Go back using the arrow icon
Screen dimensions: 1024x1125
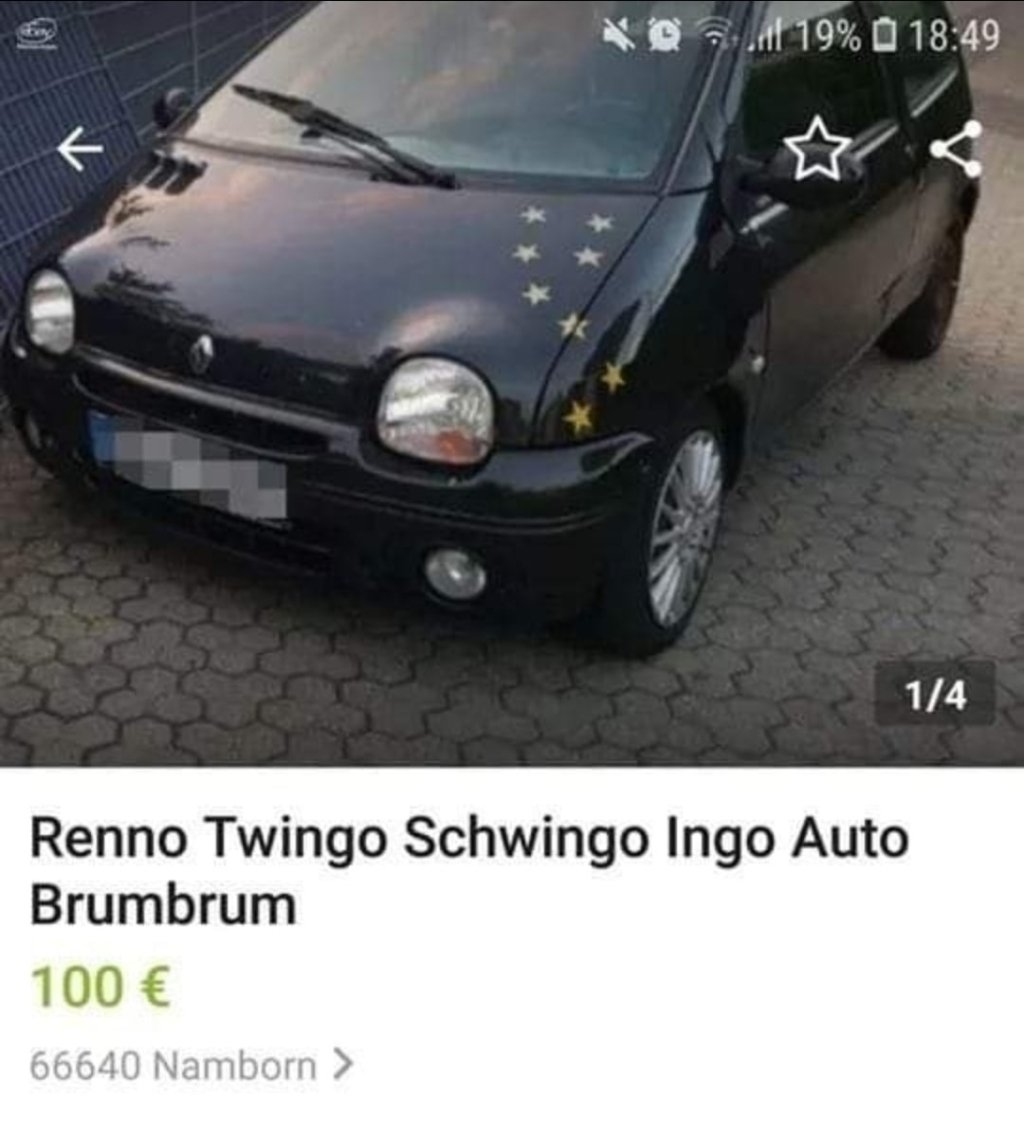[80, 150]
